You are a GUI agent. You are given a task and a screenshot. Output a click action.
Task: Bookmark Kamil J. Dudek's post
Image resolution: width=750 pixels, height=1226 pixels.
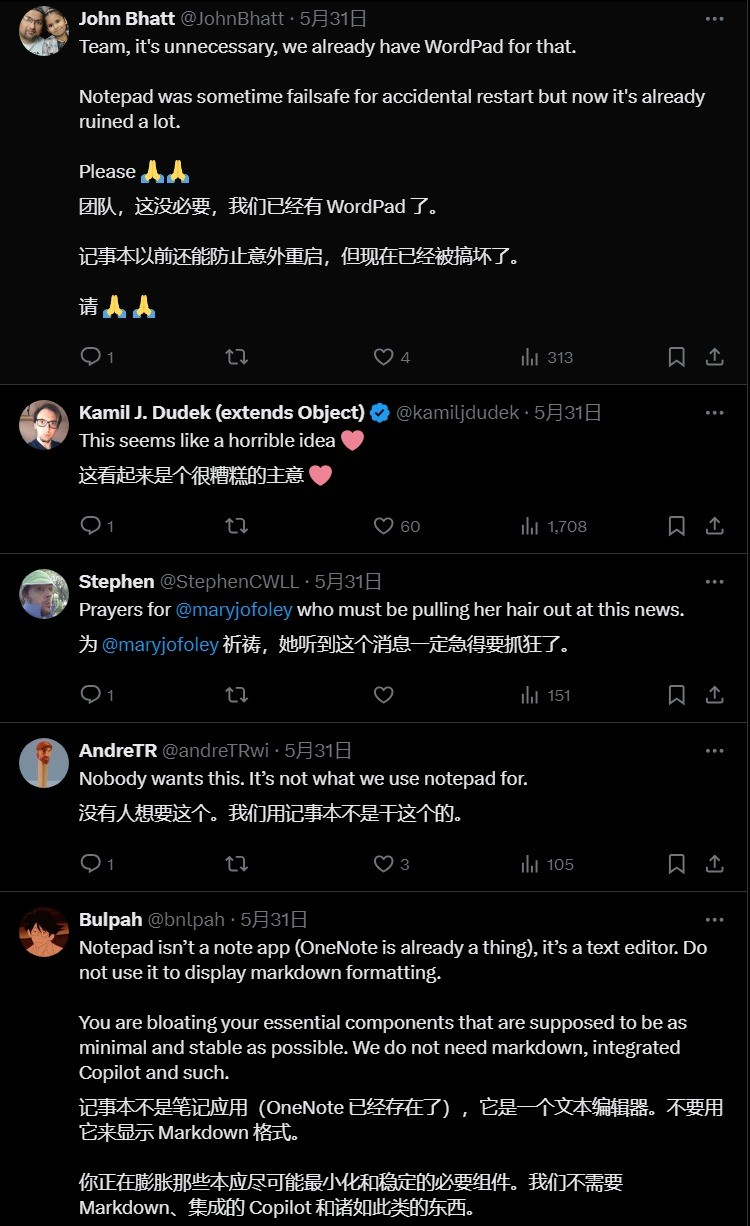676,526
